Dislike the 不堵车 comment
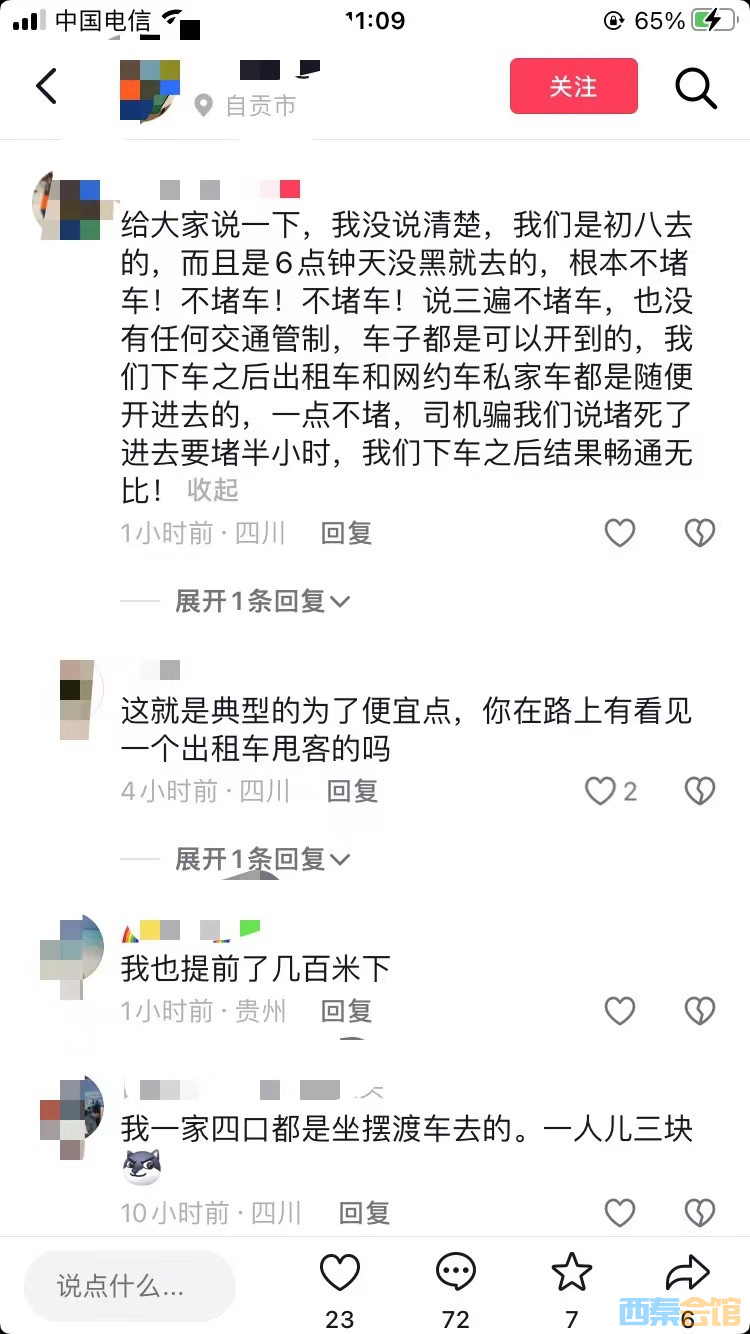 click(x=699, y=533)
